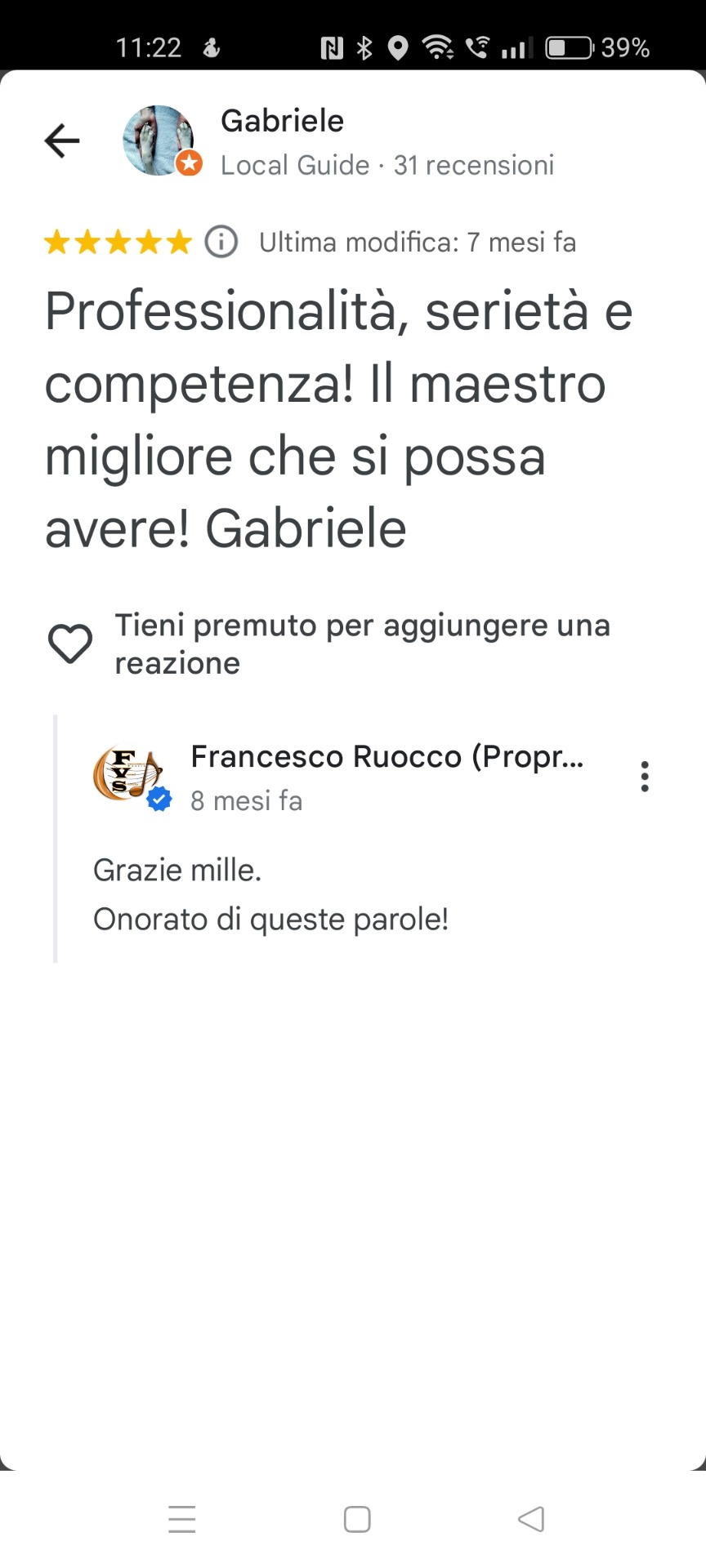The image size is (706, 1568).
Task: Open overflow menu on Francesco Ruocco's reply
Action: tap(645, 777)
